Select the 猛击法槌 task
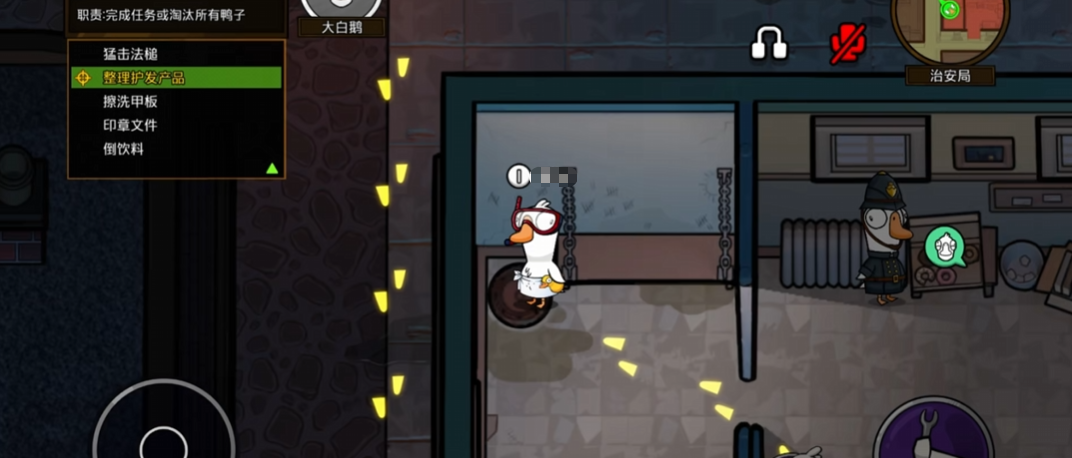This screenshot has width=1072, height=458. 130,54
